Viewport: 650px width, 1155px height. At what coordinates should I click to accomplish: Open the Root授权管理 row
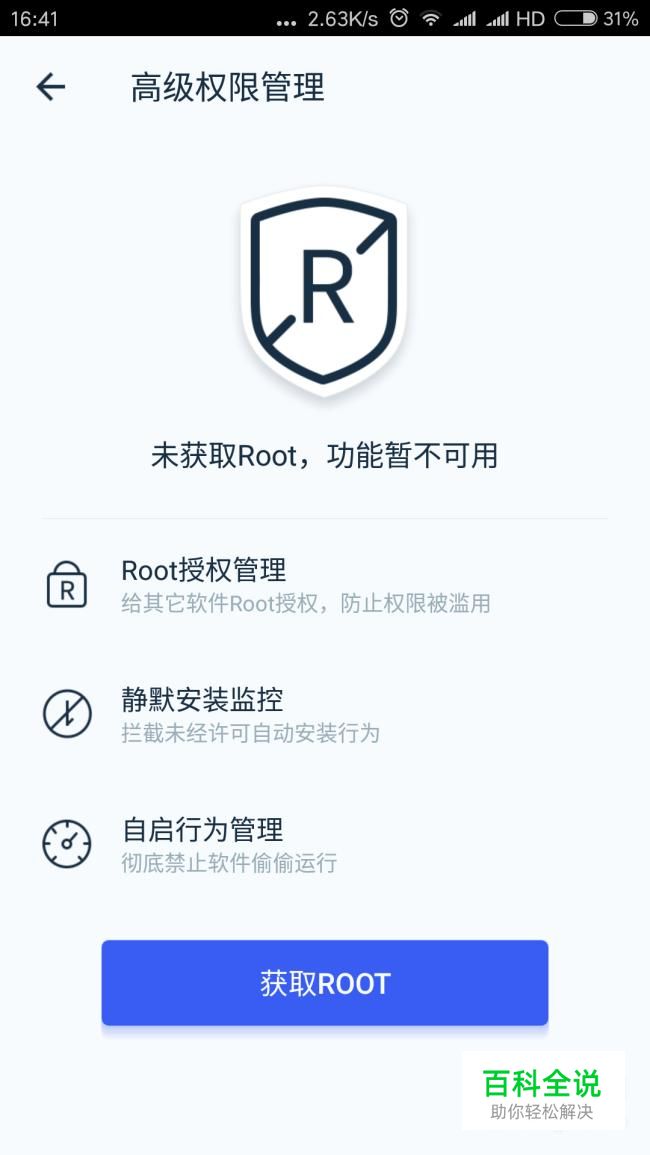coord(325,585)
